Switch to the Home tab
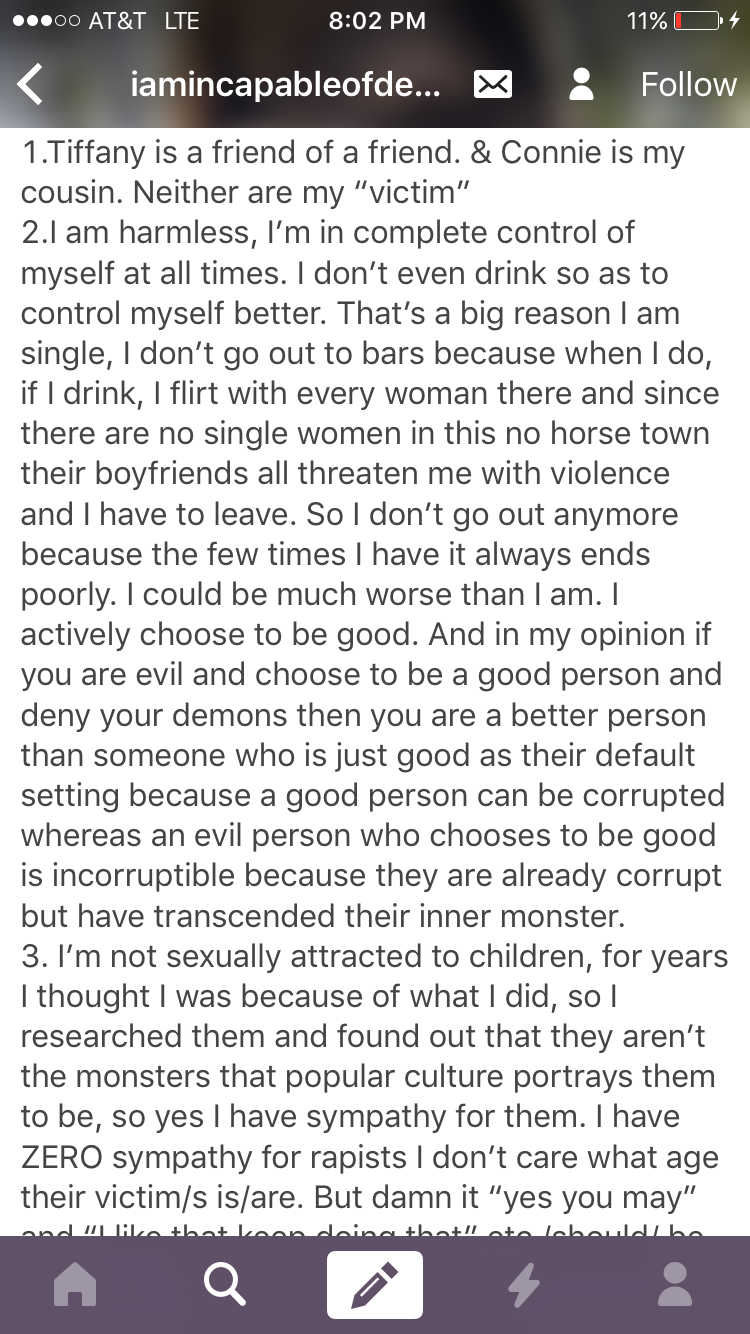 75,1285
